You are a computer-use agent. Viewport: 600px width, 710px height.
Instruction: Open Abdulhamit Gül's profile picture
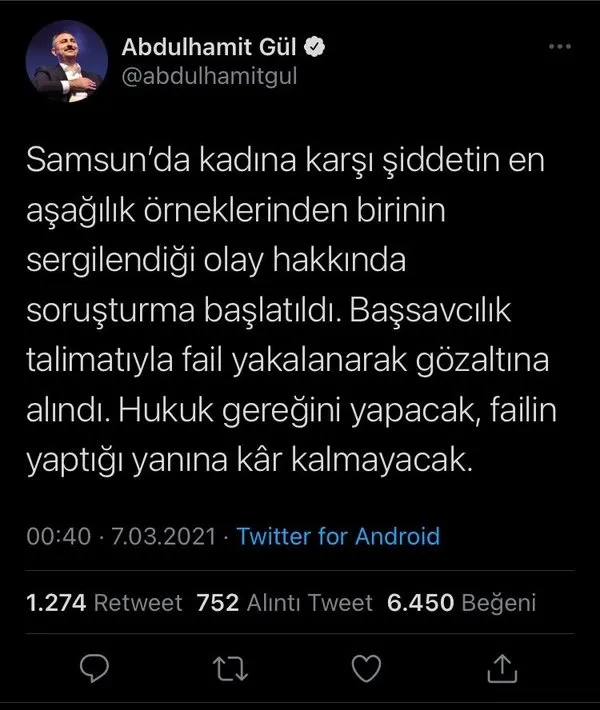click(68, 61)
